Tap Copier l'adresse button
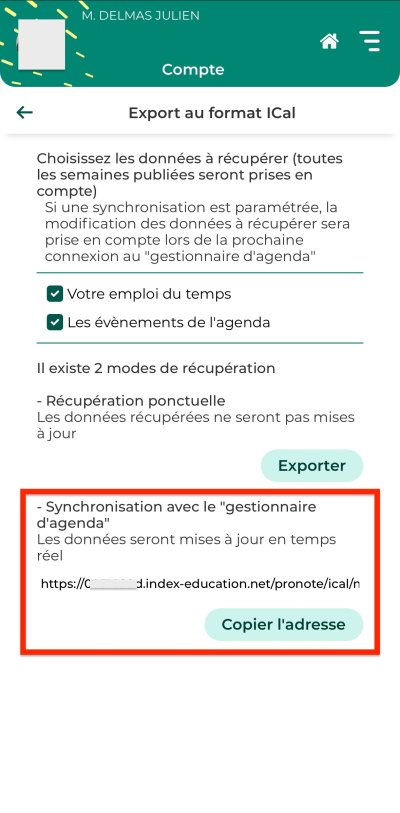This screenshot has width=400, height=813. click(x=283, y=624)
